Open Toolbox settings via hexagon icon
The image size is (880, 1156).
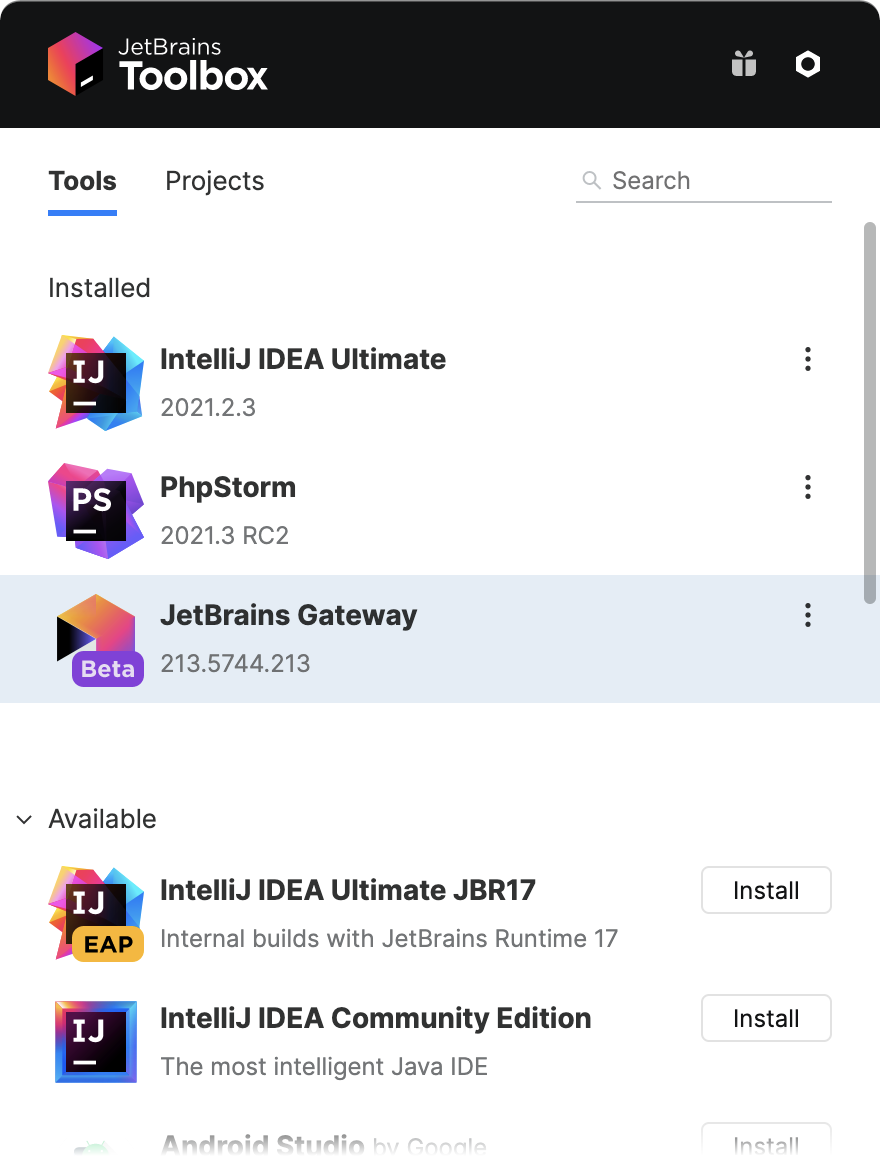(807, 64)
